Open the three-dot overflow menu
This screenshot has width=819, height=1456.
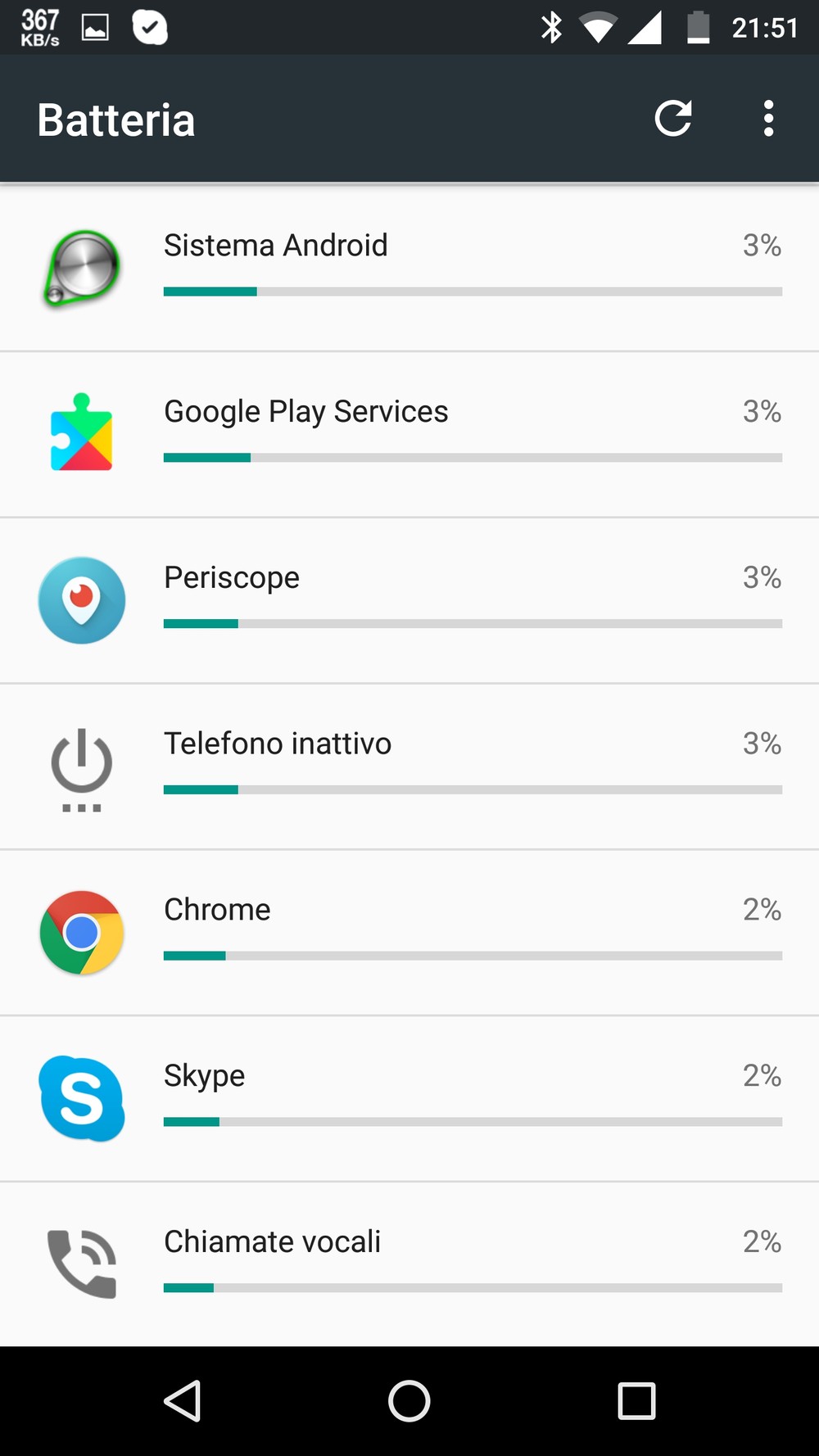tap(767, 120)
